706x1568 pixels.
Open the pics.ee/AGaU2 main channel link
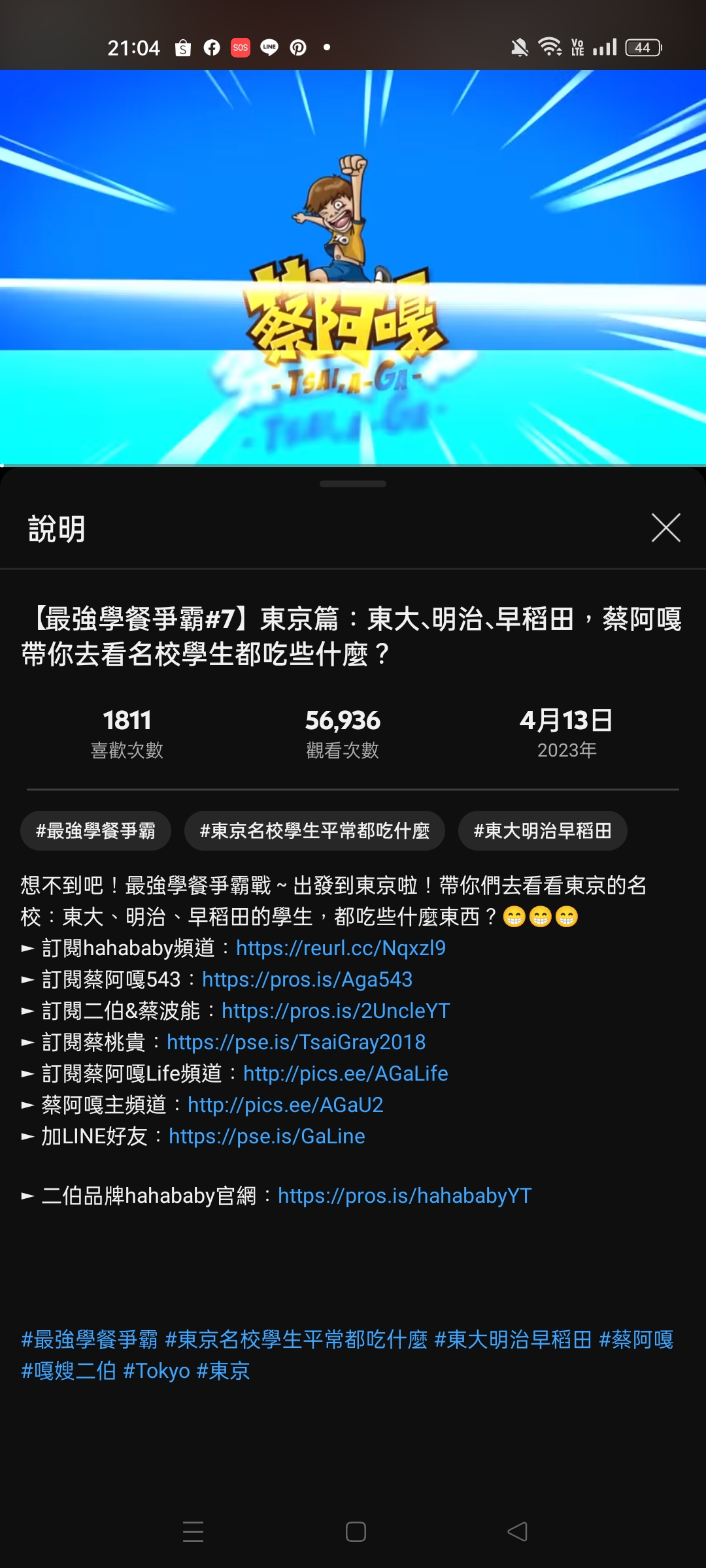(286, 1105)
